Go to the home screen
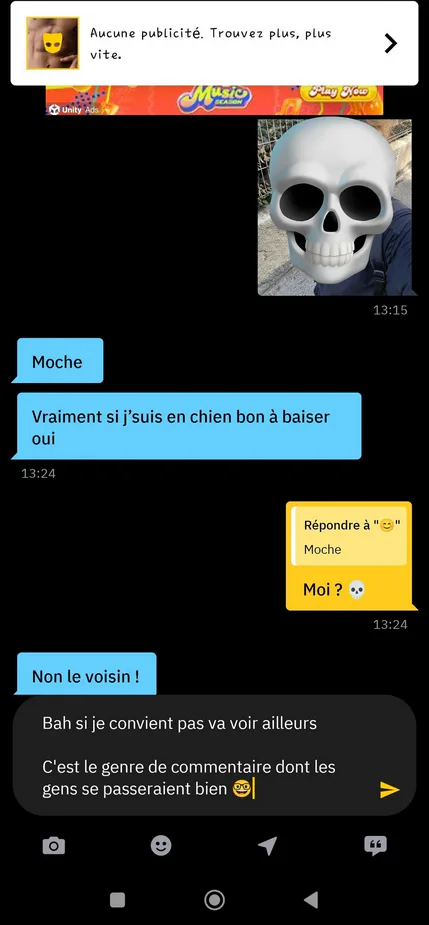Image resolution: width=429 pixels, height=925 pixels. (214, 900)
